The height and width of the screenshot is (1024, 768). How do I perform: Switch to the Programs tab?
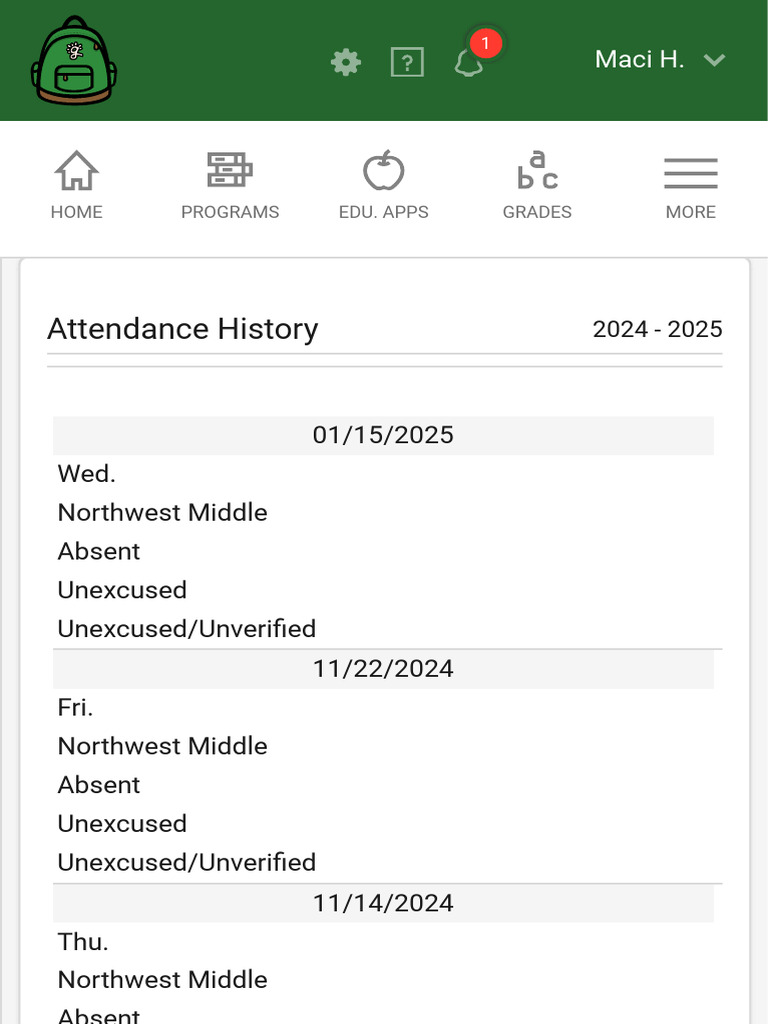click(230, 185)
